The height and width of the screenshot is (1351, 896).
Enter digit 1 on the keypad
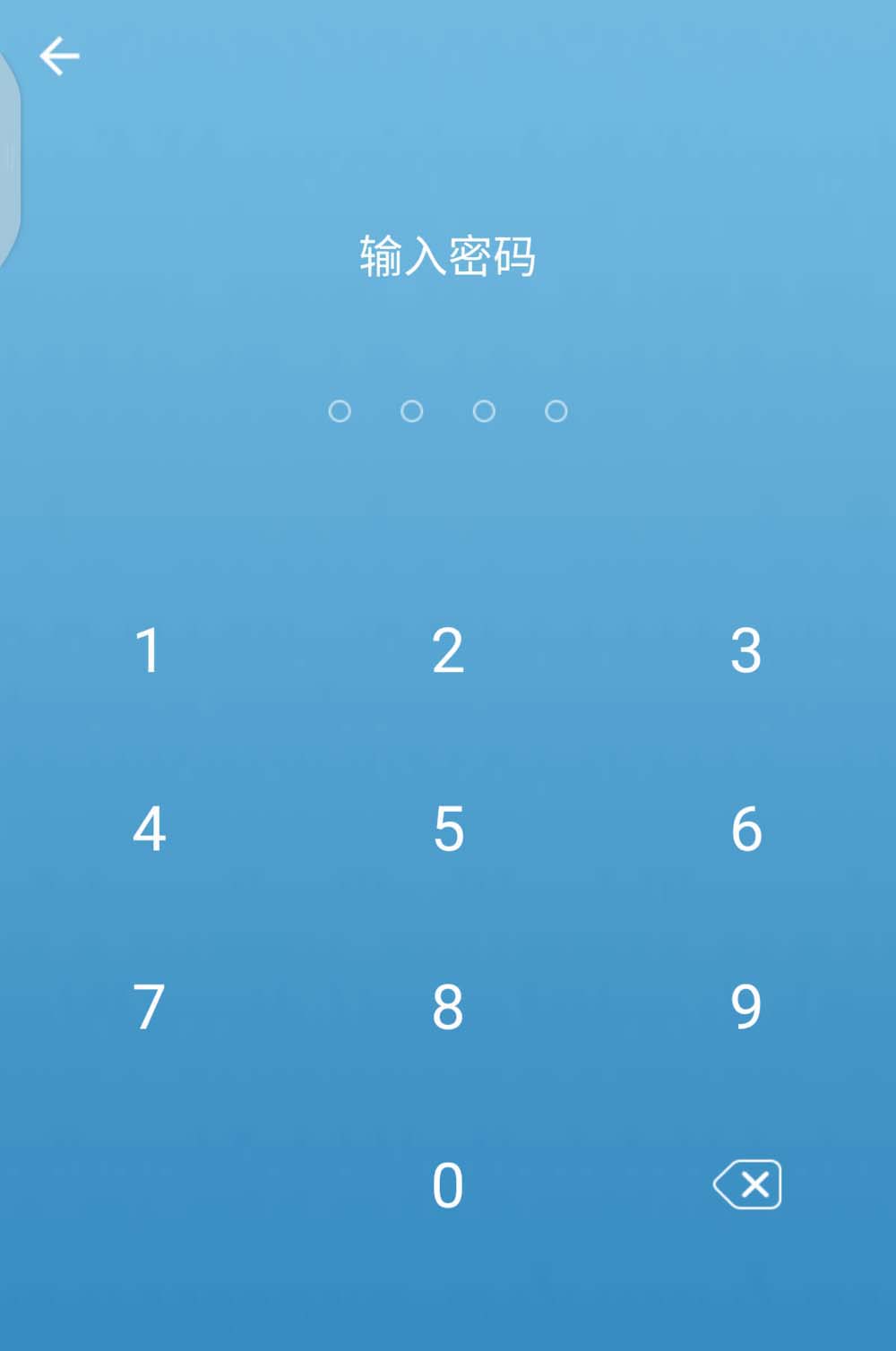(x=149, y=650)
